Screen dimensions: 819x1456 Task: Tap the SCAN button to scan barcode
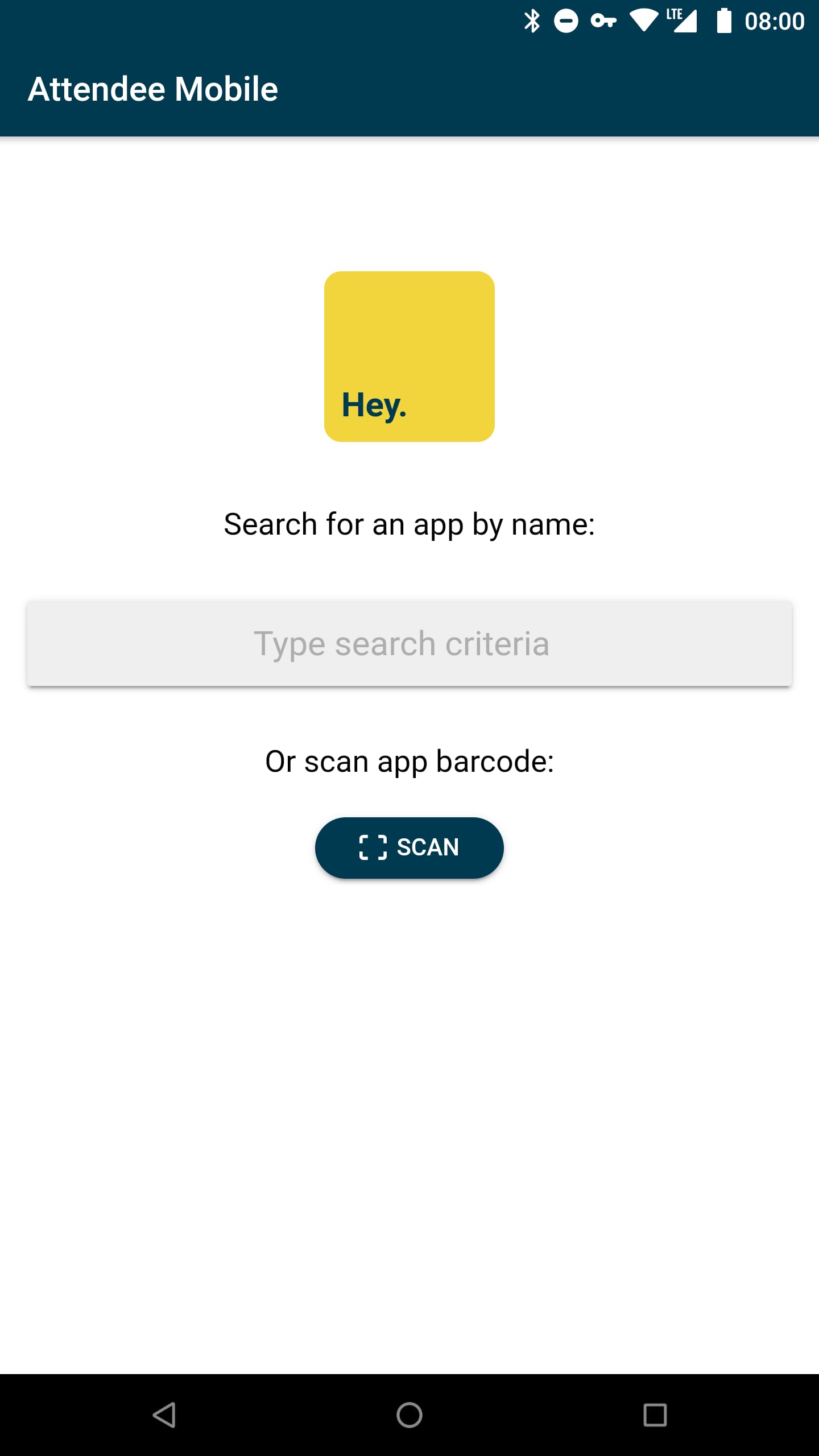(409, 847)
